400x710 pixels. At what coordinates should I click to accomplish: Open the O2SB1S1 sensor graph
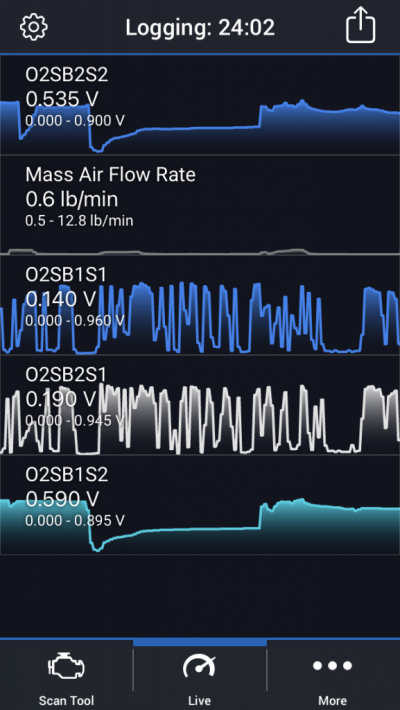(x=200, y=305)
